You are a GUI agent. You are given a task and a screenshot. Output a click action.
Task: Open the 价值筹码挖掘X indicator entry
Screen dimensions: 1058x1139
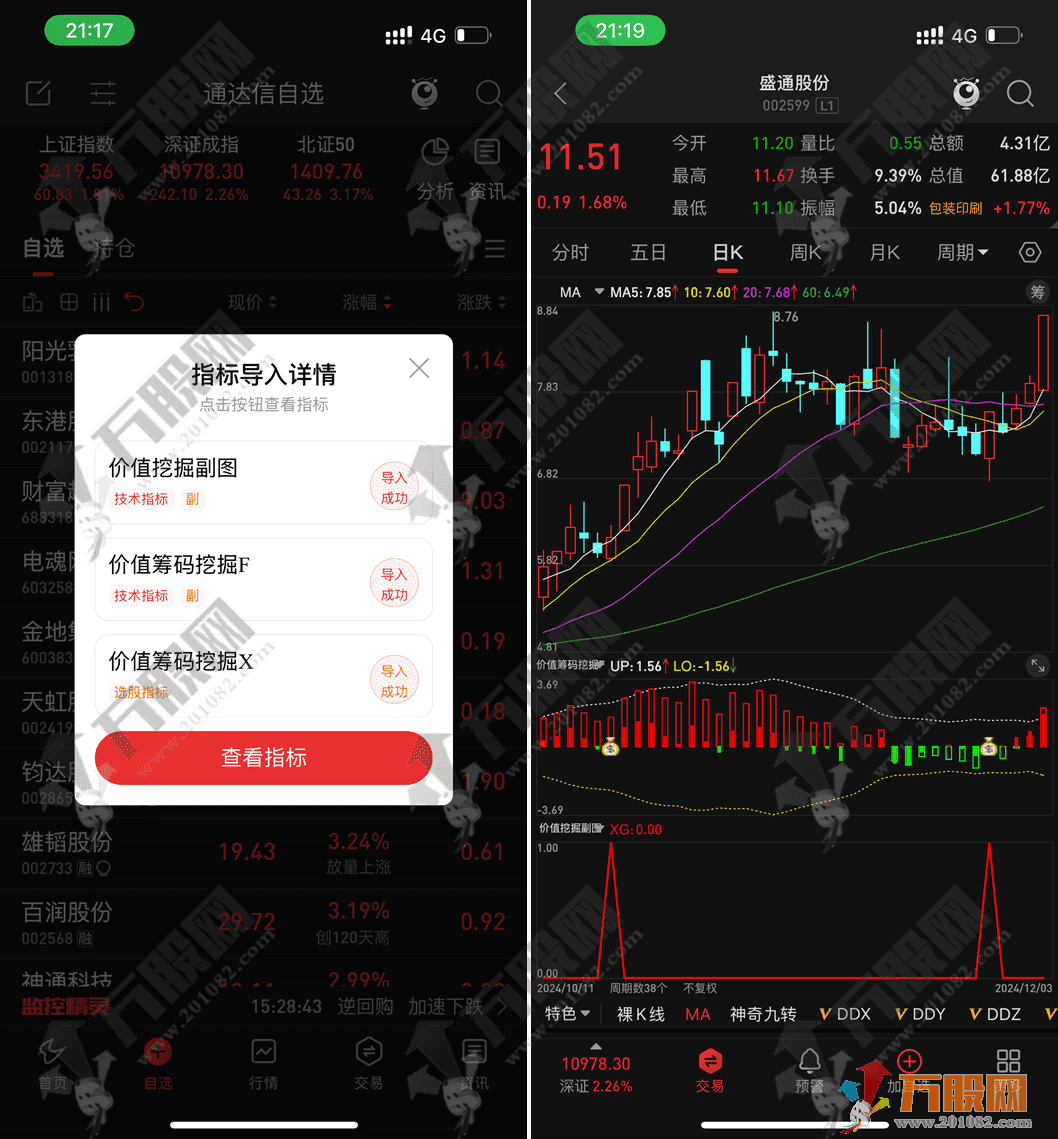click(x=264, y=675)
